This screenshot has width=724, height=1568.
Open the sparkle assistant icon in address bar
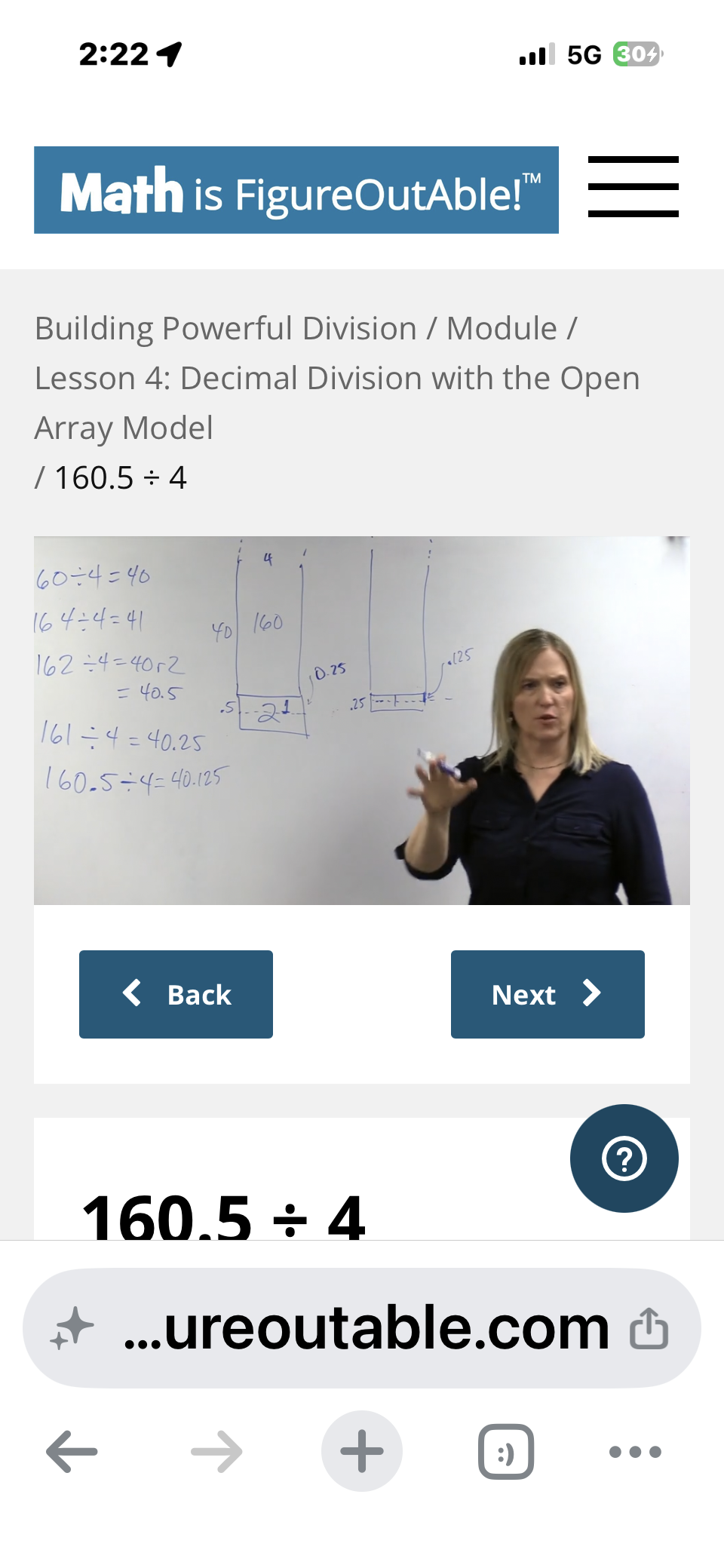coord(72,1328)
